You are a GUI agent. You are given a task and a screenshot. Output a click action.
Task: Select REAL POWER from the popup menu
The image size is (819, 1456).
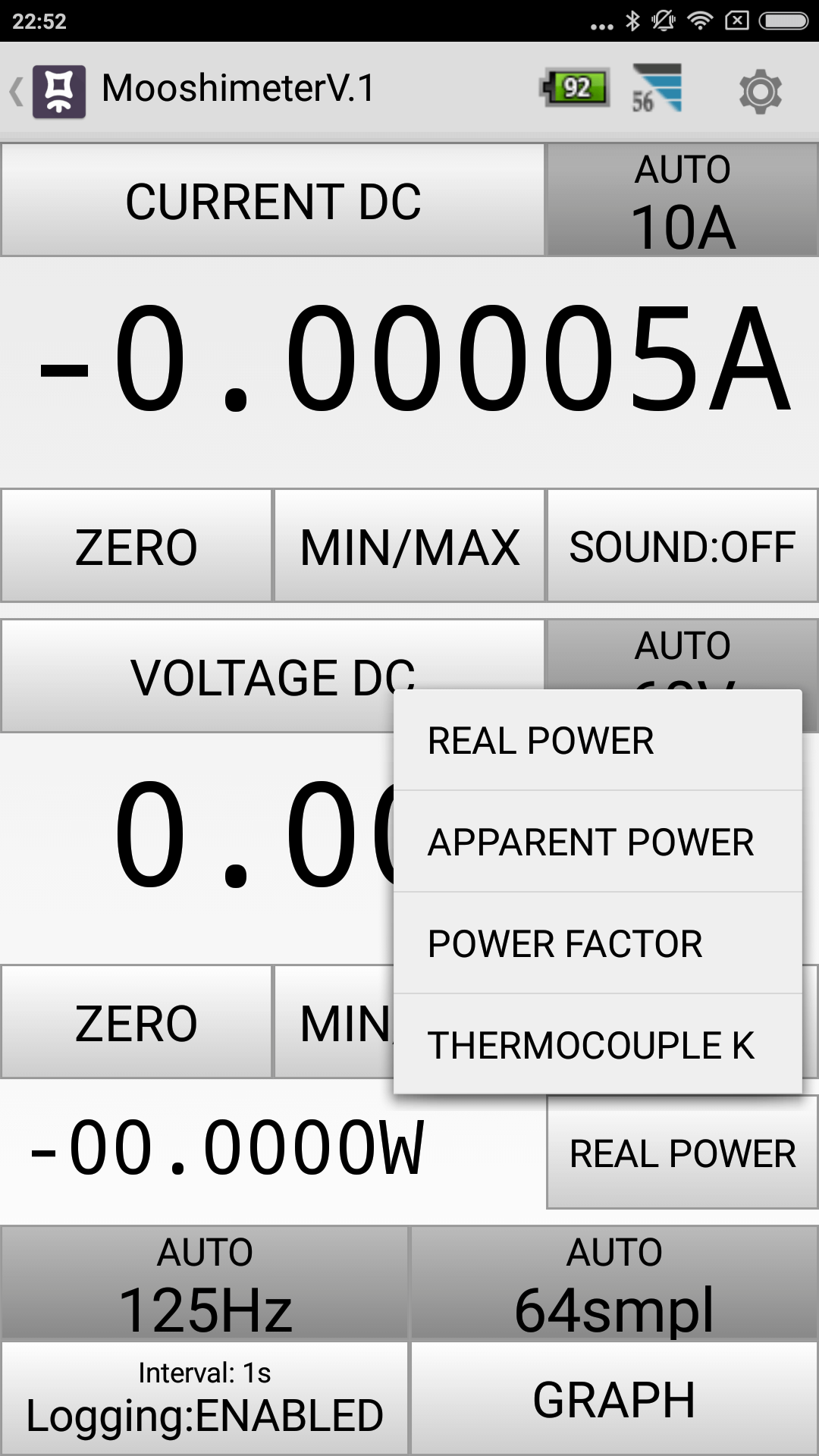[598, 741]
